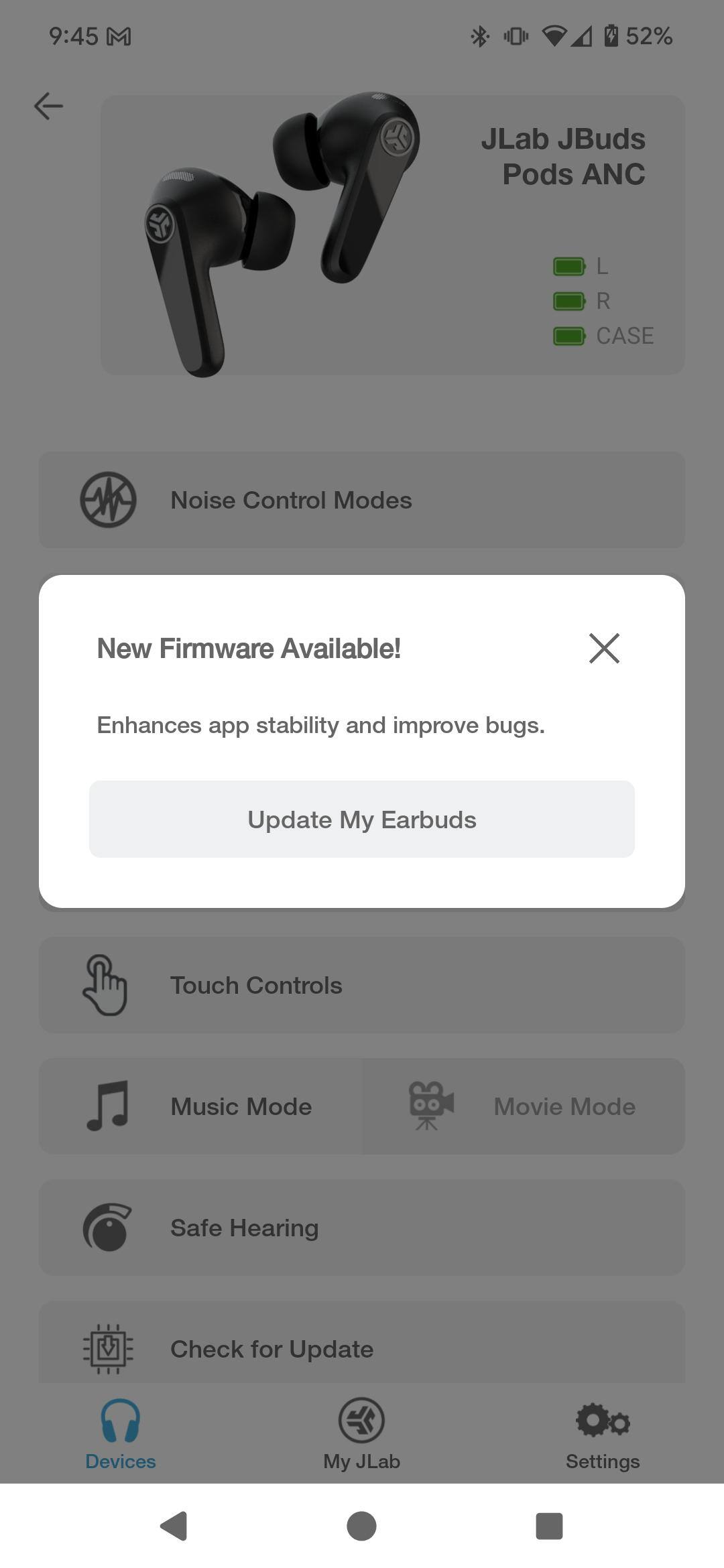The height and width of the screenshot is (1568, 724).
Task: Tap the system home button
Action: [361, 1526]
